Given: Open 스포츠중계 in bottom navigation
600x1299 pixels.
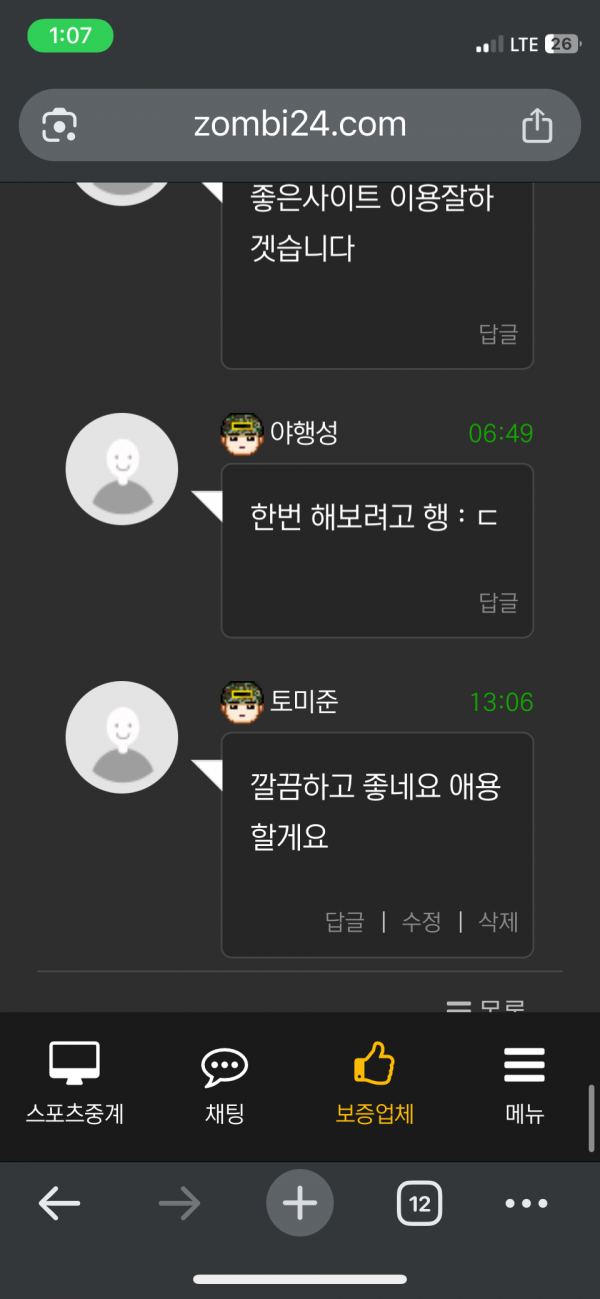Looking at the screenshot, I should point(75,1085).
